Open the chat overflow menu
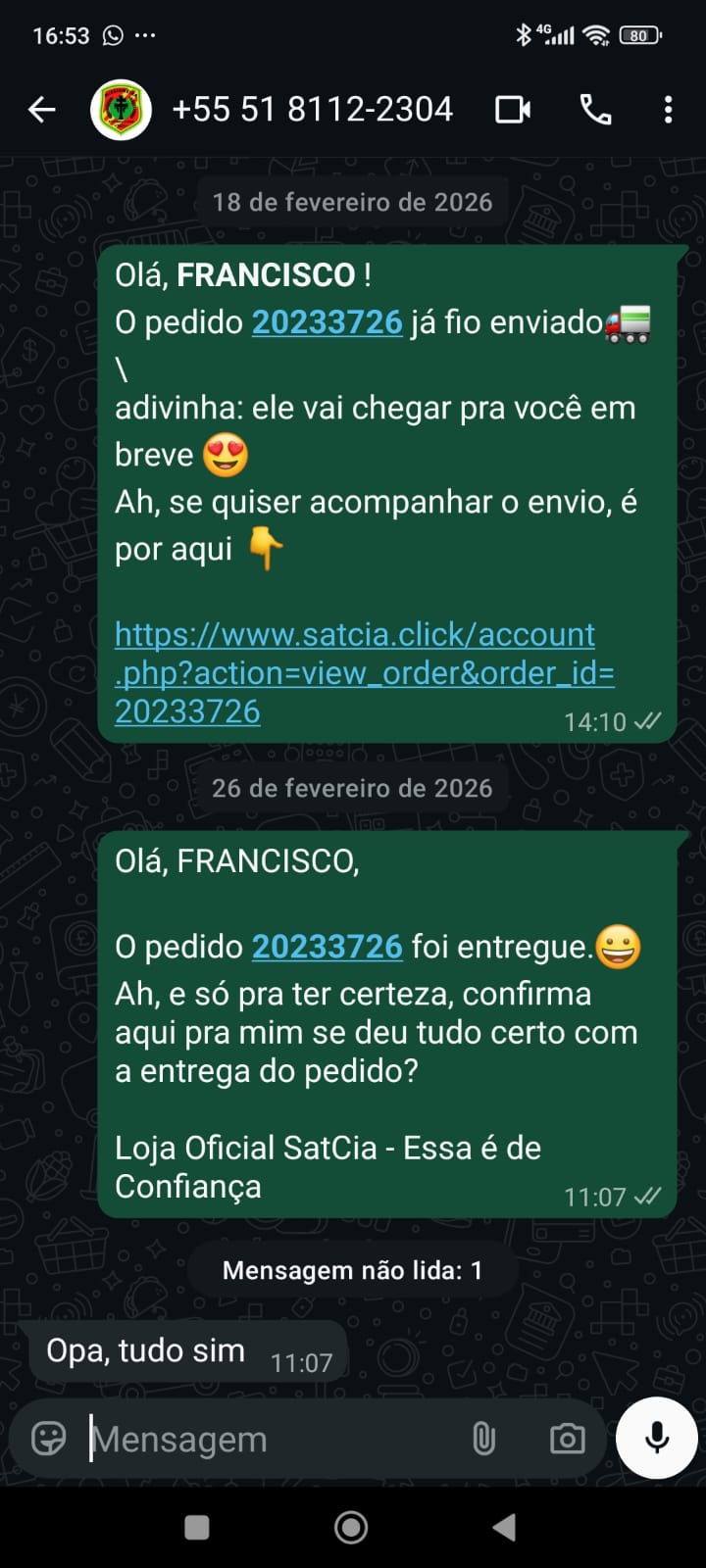Screen dimensions: 706x1568 668,110
